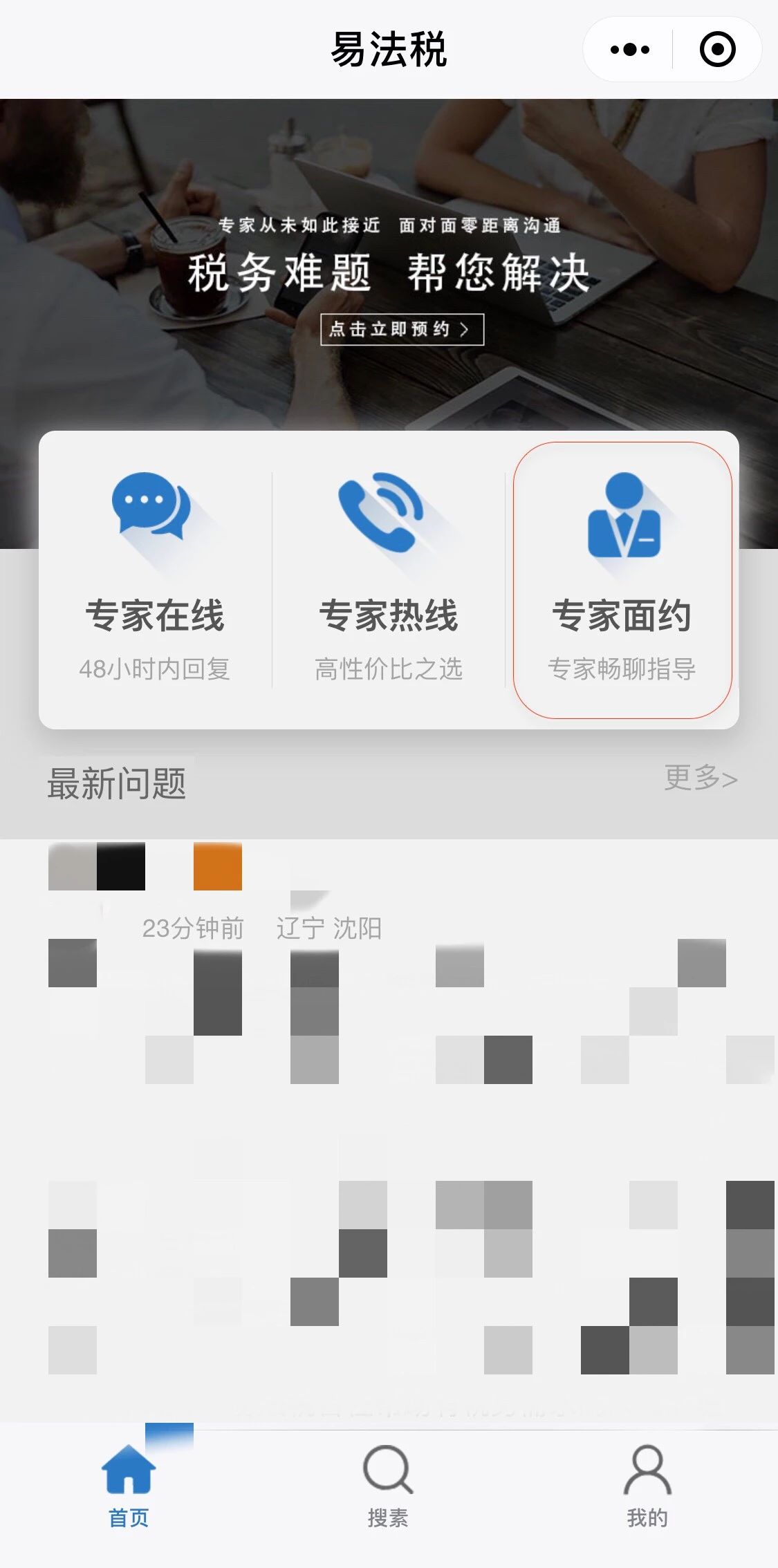The height and width of the screenshot is (1568, 778).
Task: Tap the circular exit capsule button
Action: 716,48
